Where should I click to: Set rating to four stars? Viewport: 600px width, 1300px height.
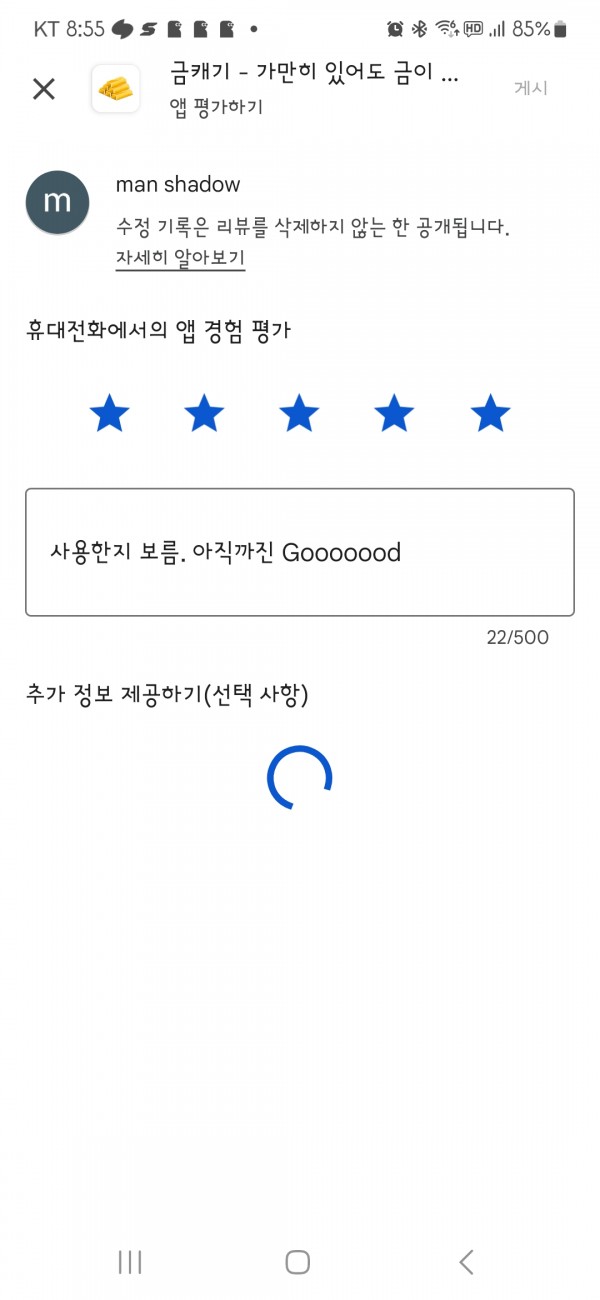pyautogui.click(x=394, y=413)
